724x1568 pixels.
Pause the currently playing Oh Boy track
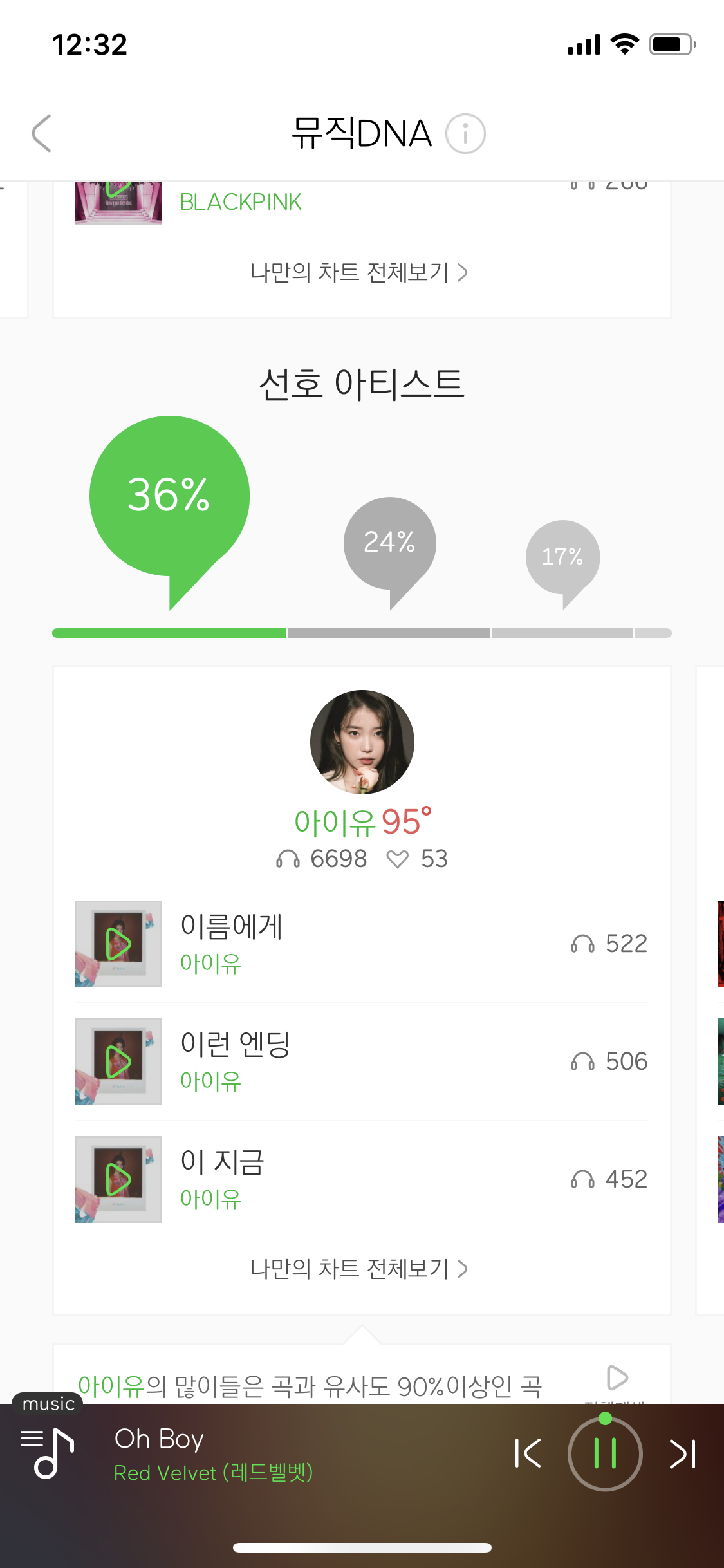[605, 1453]
